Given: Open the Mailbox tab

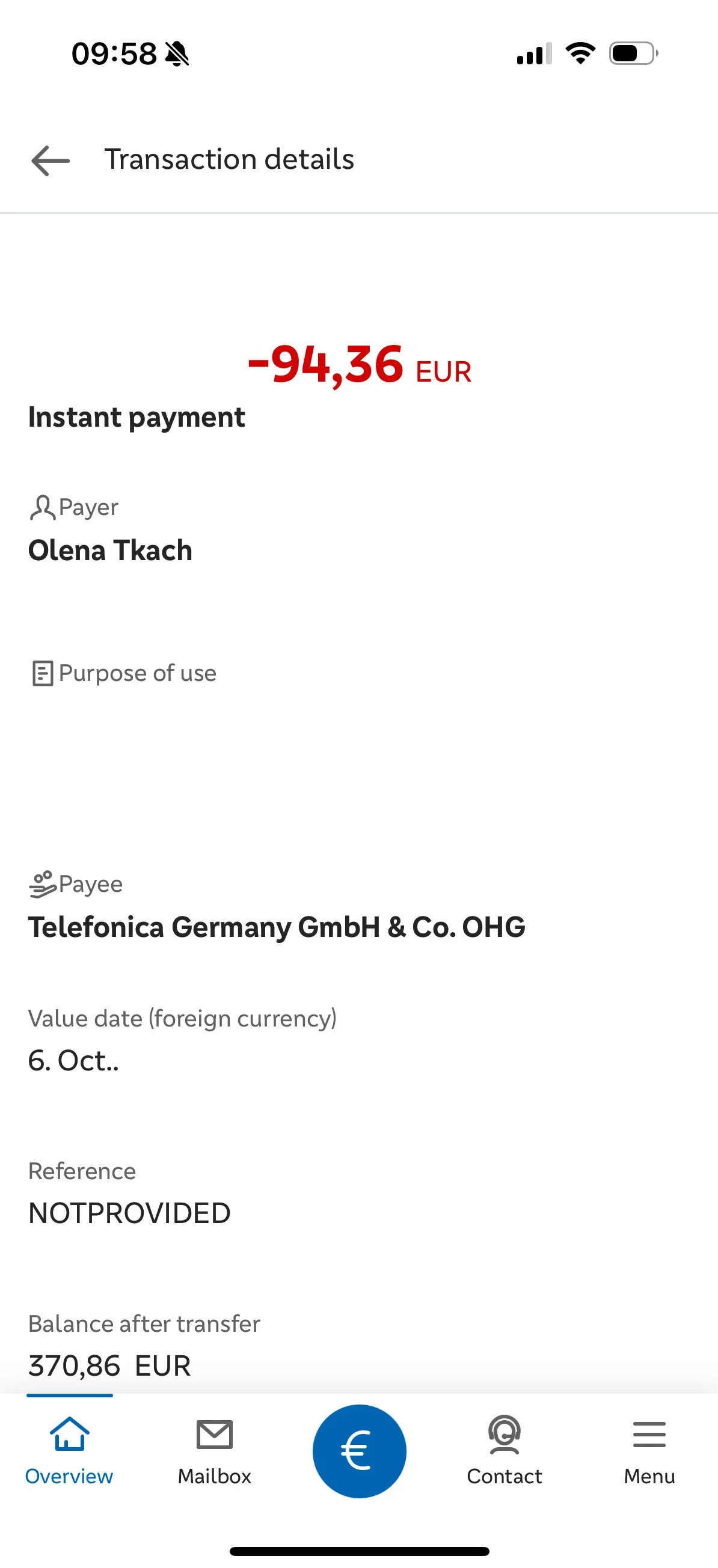Looking at the screenshot, I should [214, 1452].
